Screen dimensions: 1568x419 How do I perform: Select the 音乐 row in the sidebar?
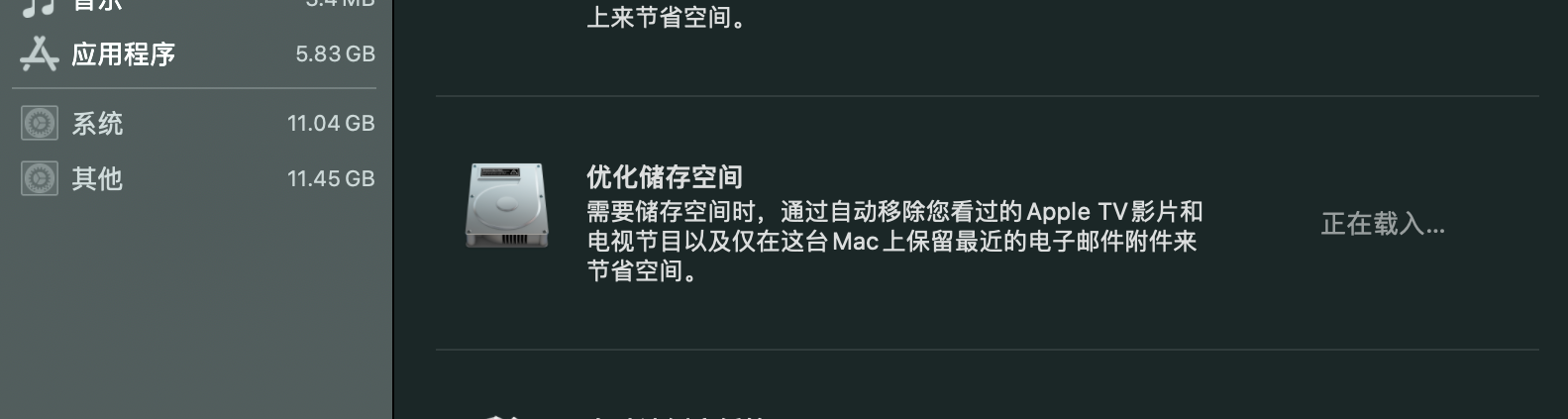click(x=97, y=4)
